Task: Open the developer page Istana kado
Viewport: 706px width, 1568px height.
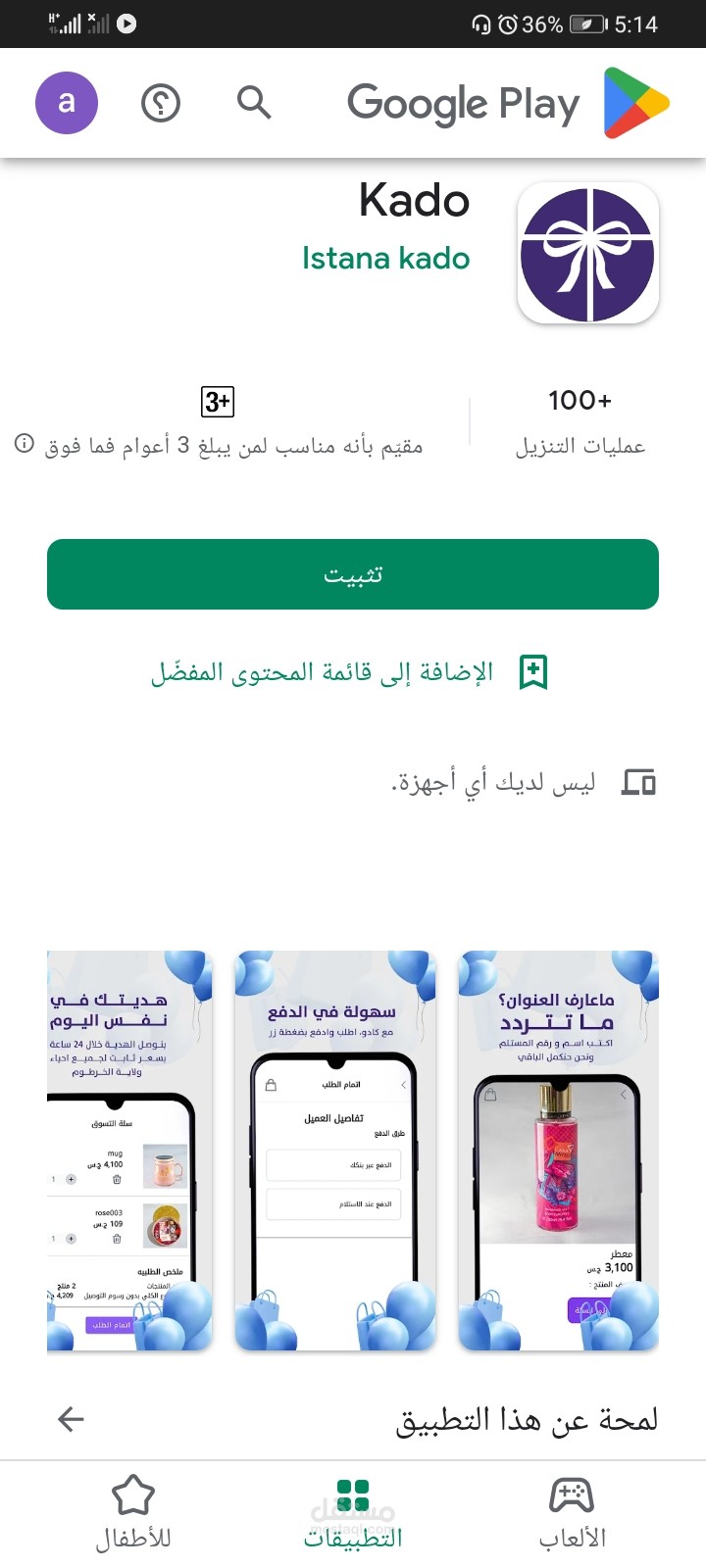Action: (386, 258)
